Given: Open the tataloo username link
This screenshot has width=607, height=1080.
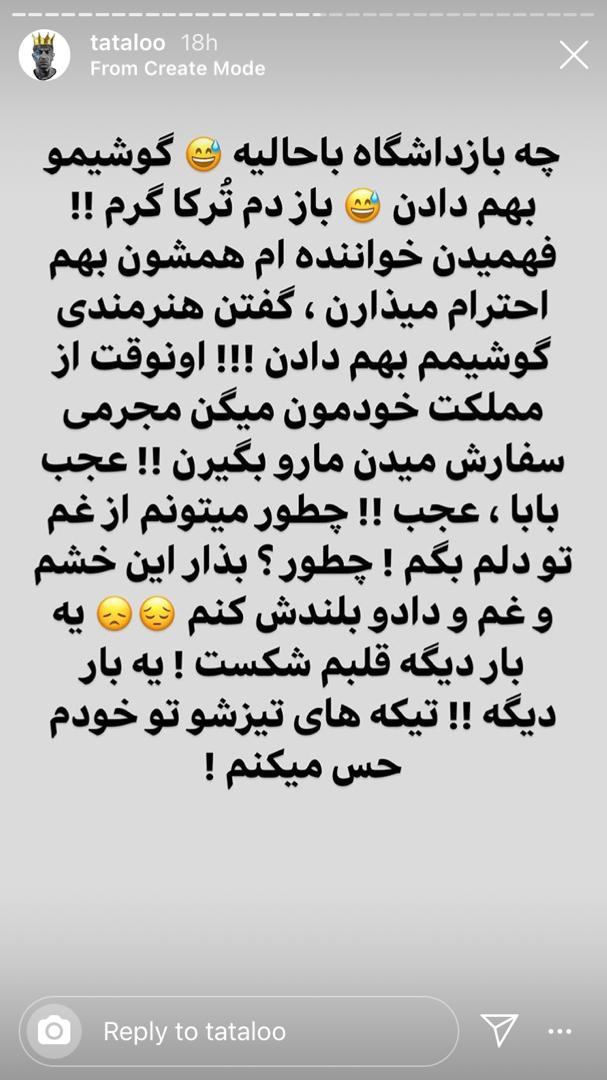Looking at the screenshot, I should click(125, 43).
